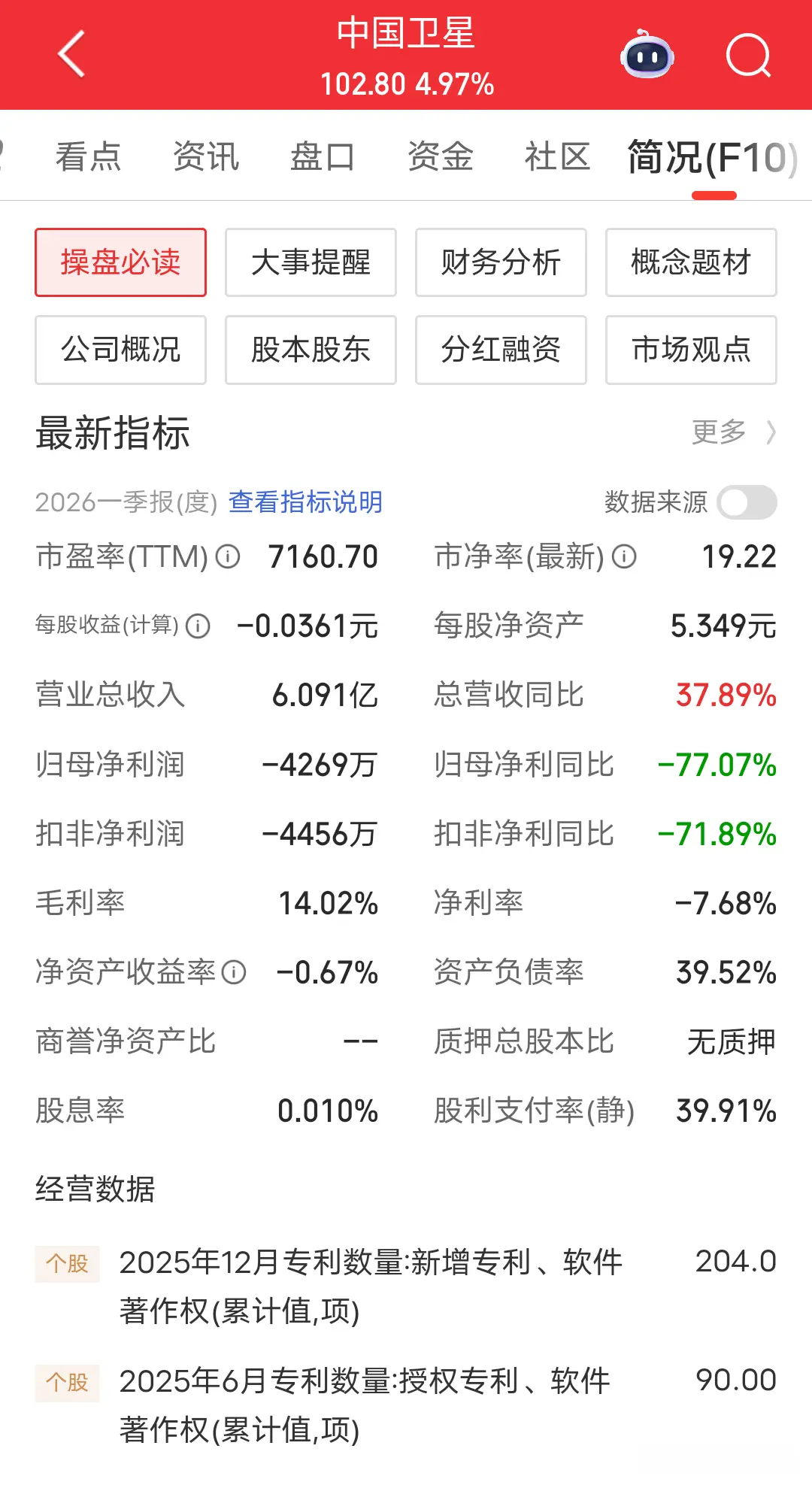
Task: Select the 大事提醒 section button
Action: [311, 262]
